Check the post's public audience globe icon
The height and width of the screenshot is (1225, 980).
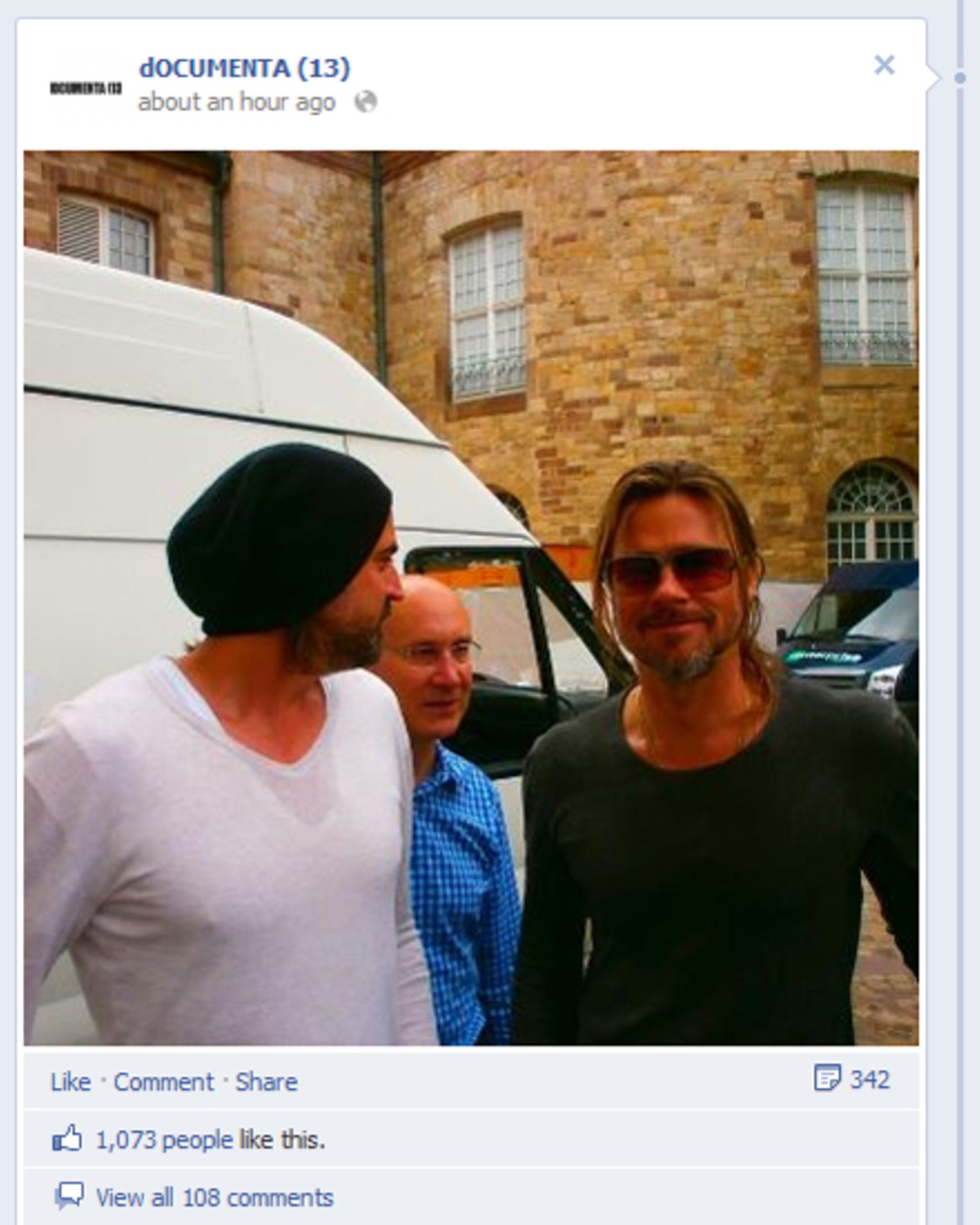coord(365,102)
